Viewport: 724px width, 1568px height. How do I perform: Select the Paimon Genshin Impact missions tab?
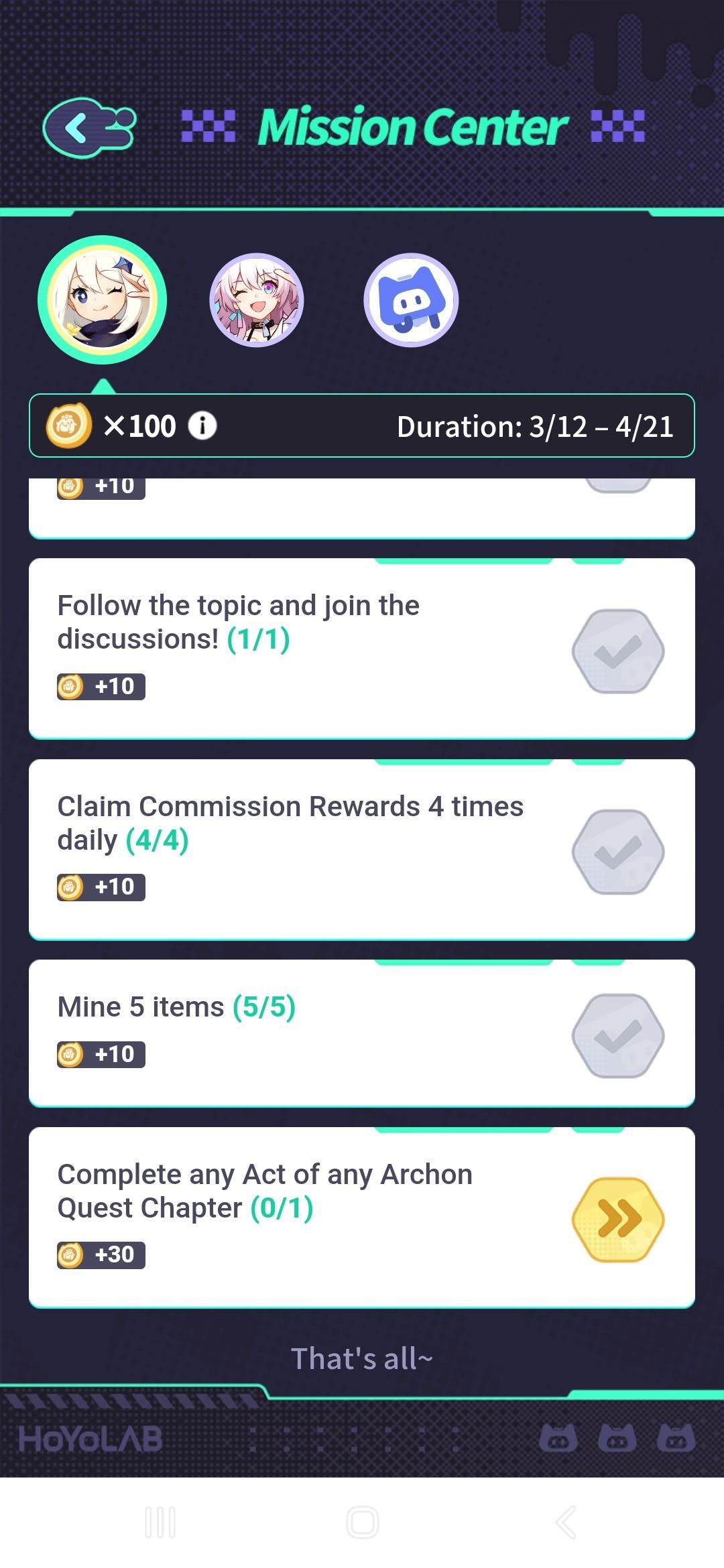(x=102, y=300)
